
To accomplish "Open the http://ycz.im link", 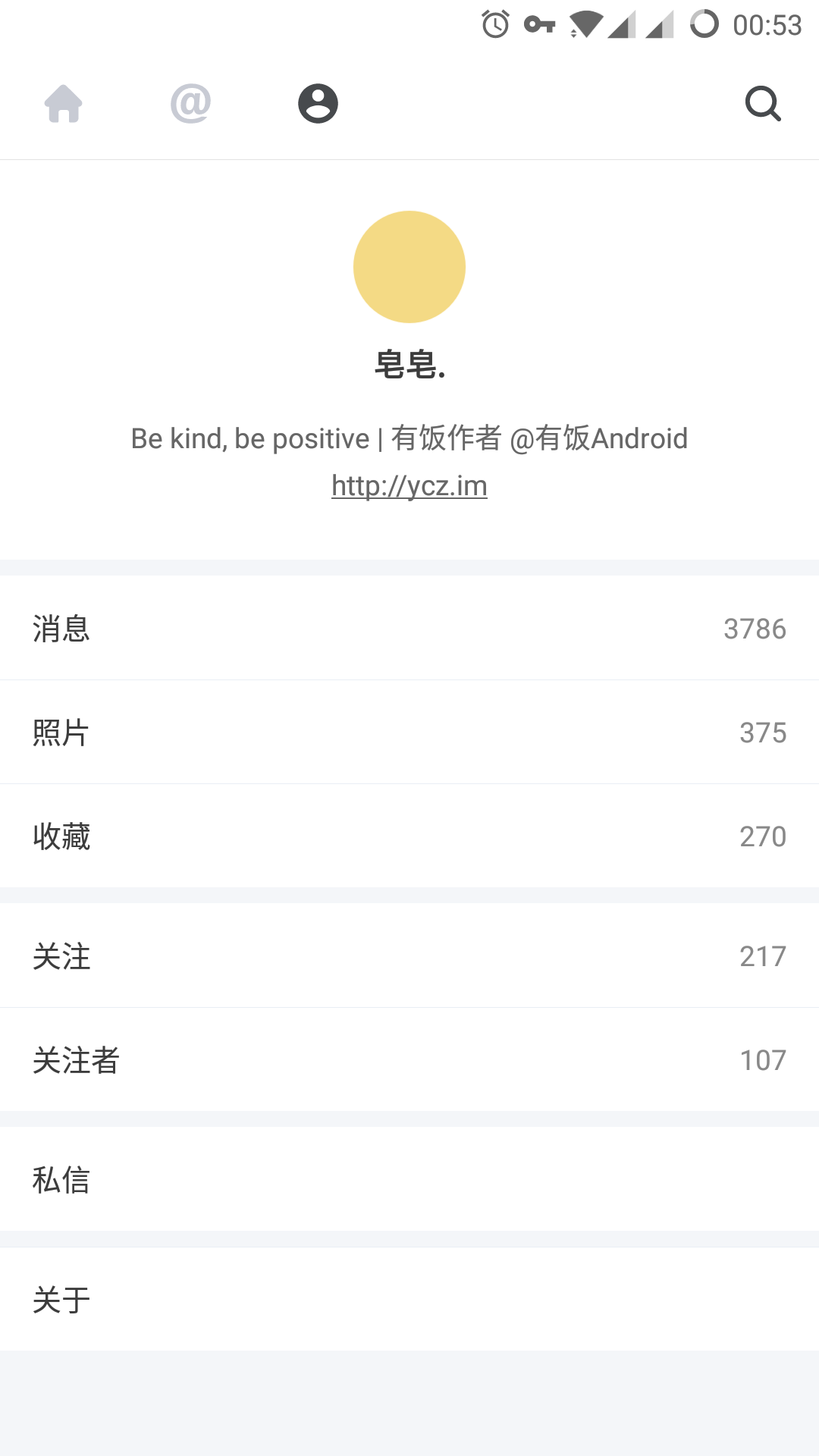I will click(409, 485).
